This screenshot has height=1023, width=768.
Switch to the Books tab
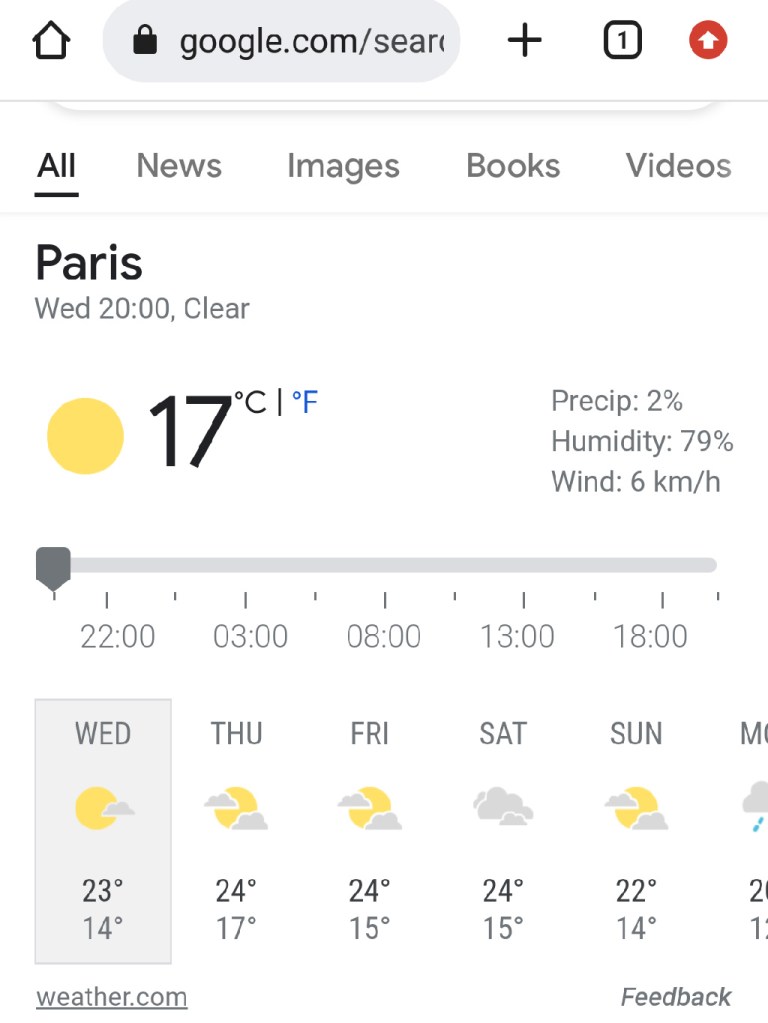513,166
